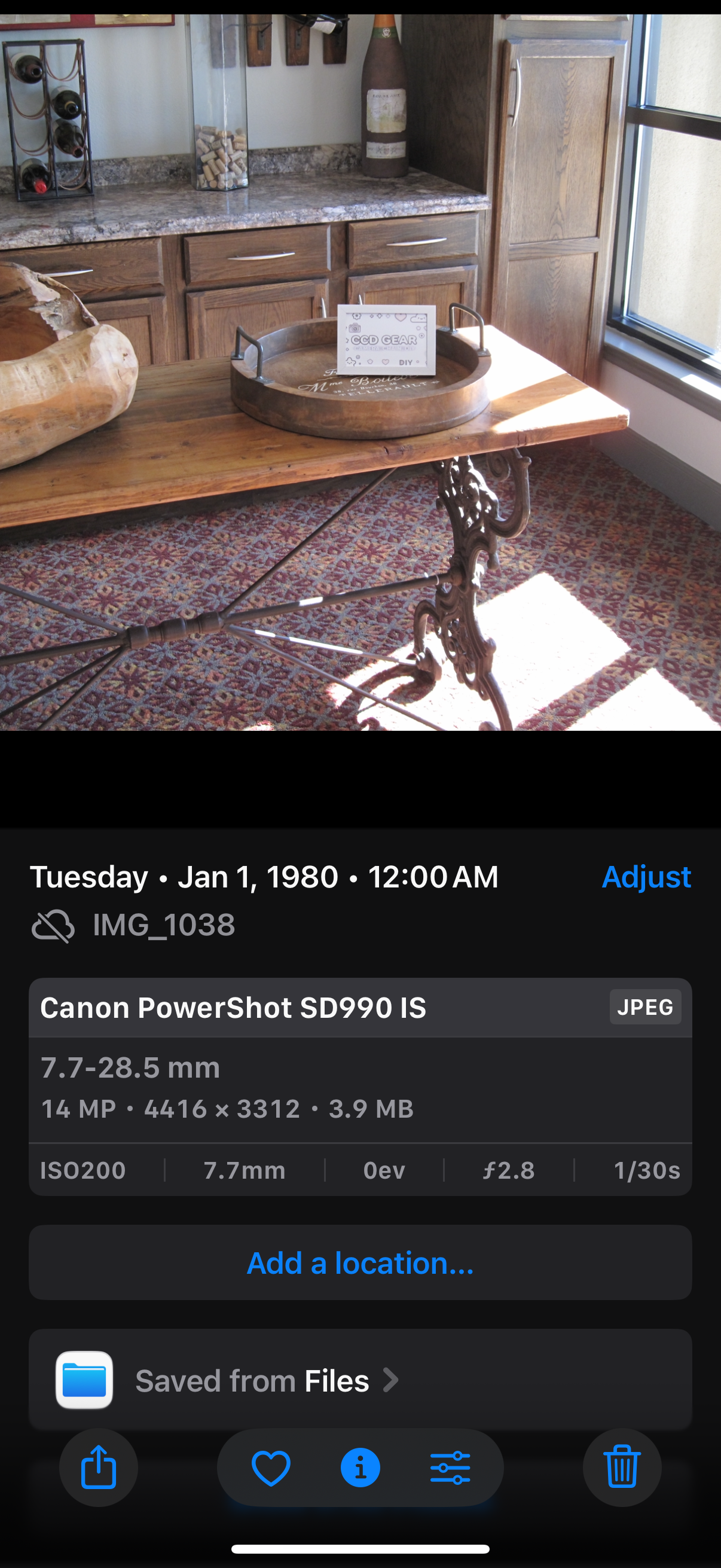The width and height of the screenshot is (721, 1568).
Task: Adjust the photo's date and time
Action: click(646, 877)
